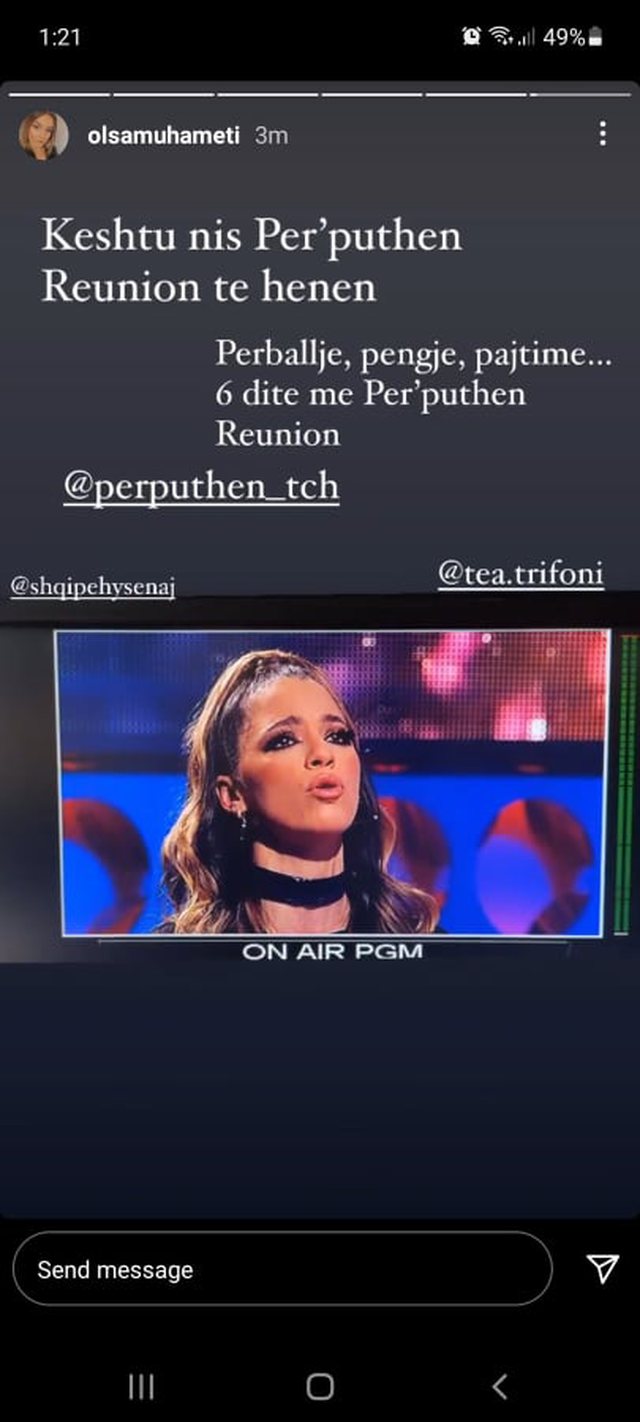Tap the Send message field
This screenshot has height=1422, width=640.
(x=282, y=1269)
